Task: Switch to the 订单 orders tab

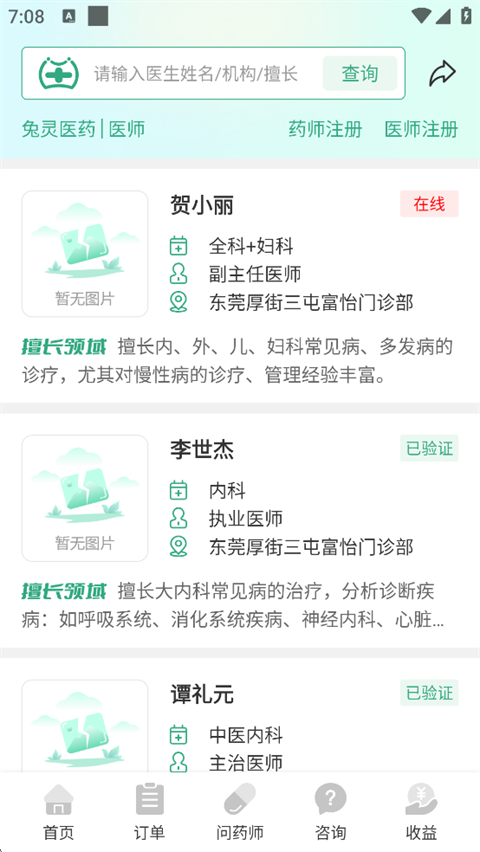Action: (149, 811)
